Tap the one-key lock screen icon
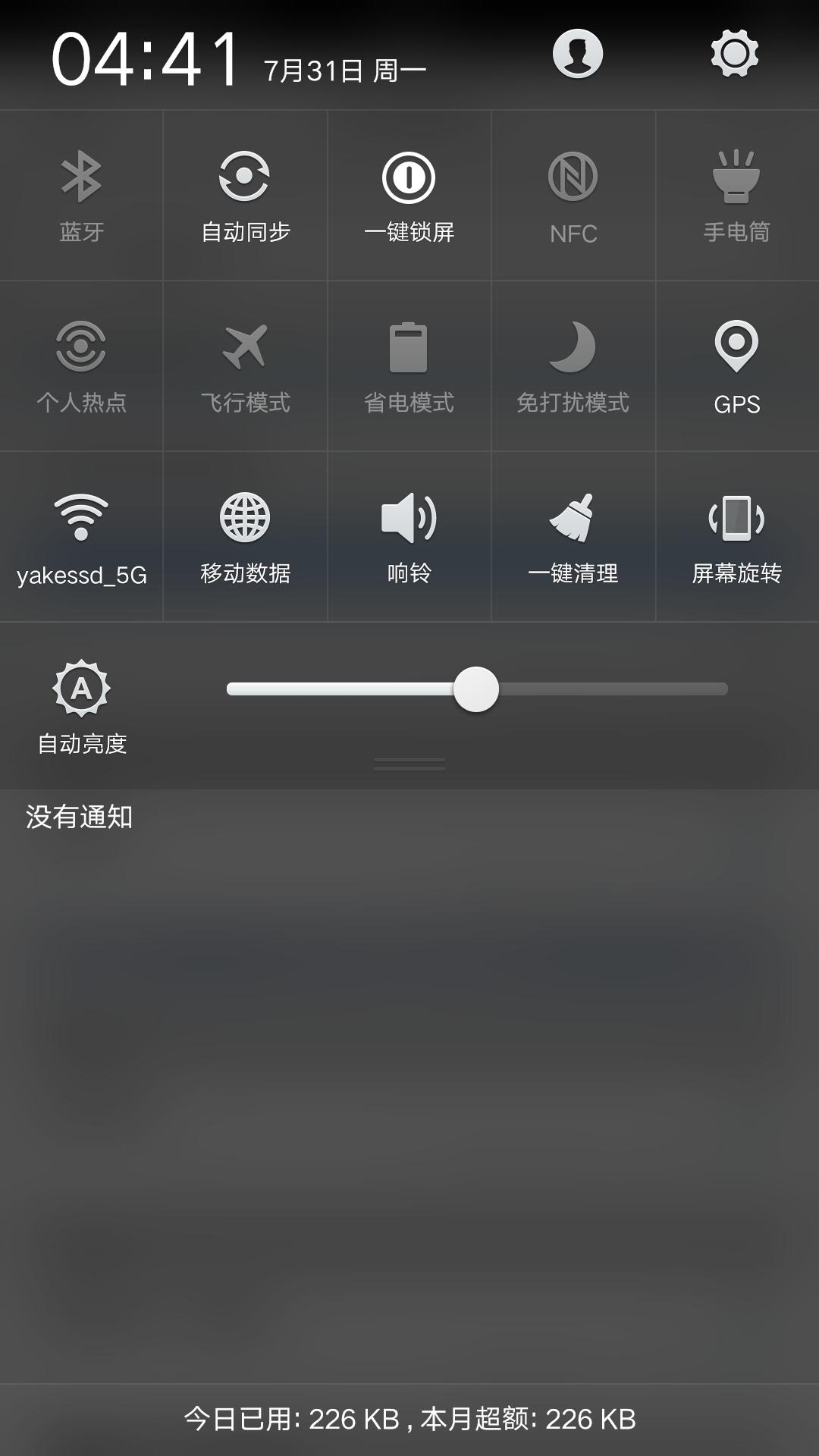This screenshot has width=819, height=1456. 409,195
